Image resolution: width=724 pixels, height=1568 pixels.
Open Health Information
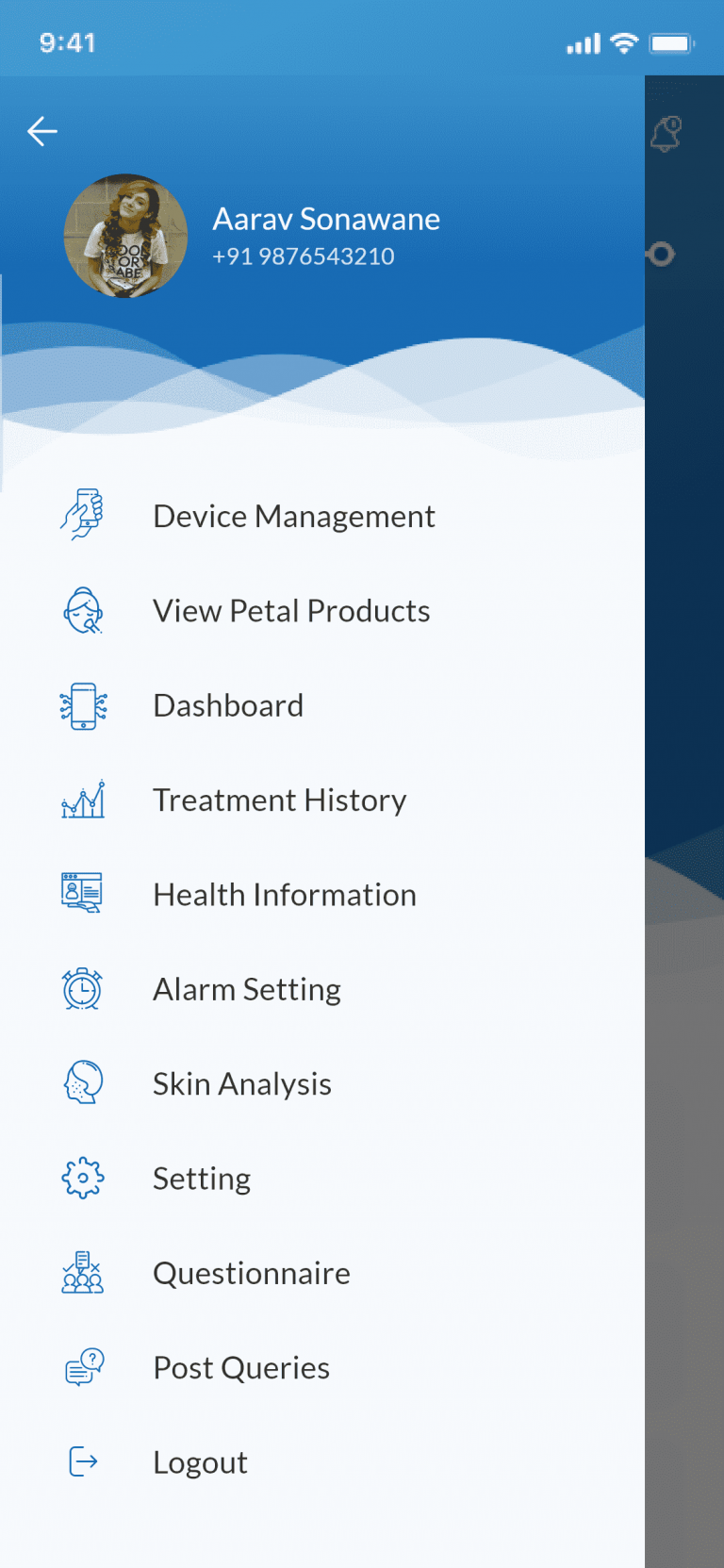[x=322, y=895]
